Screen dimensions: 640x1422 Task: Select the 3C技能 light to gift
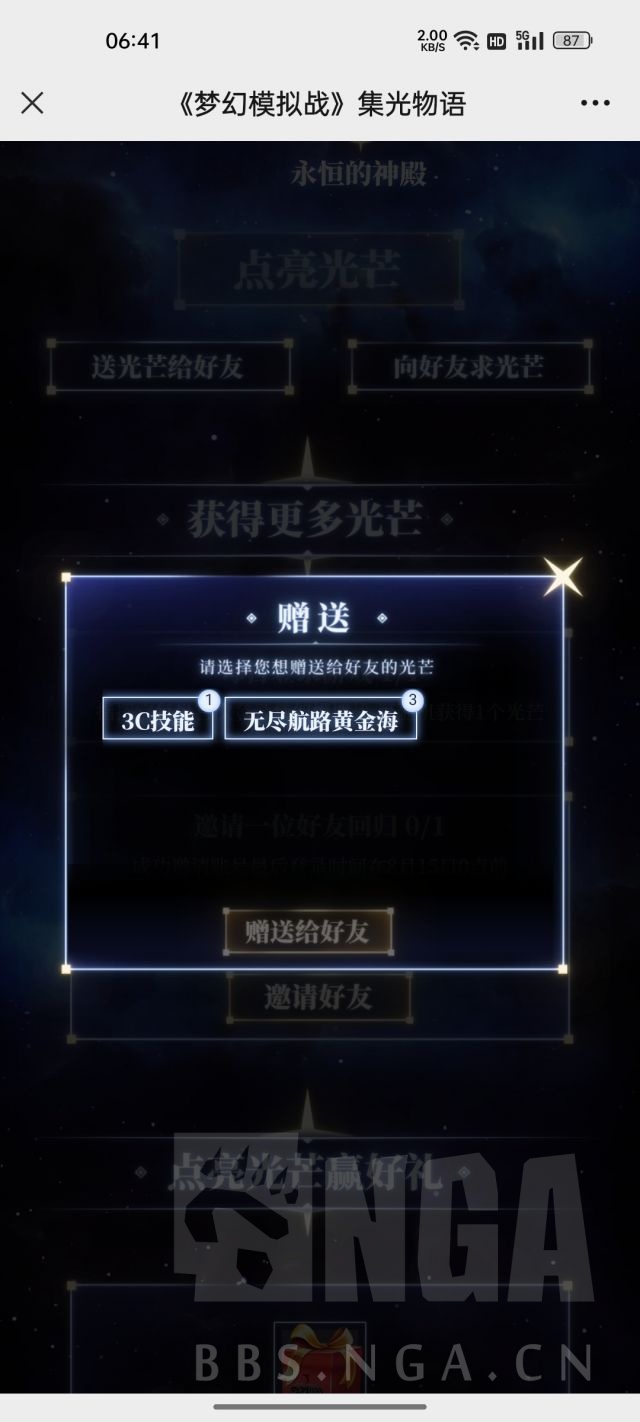pyautogui.click(x=158, y=720)
